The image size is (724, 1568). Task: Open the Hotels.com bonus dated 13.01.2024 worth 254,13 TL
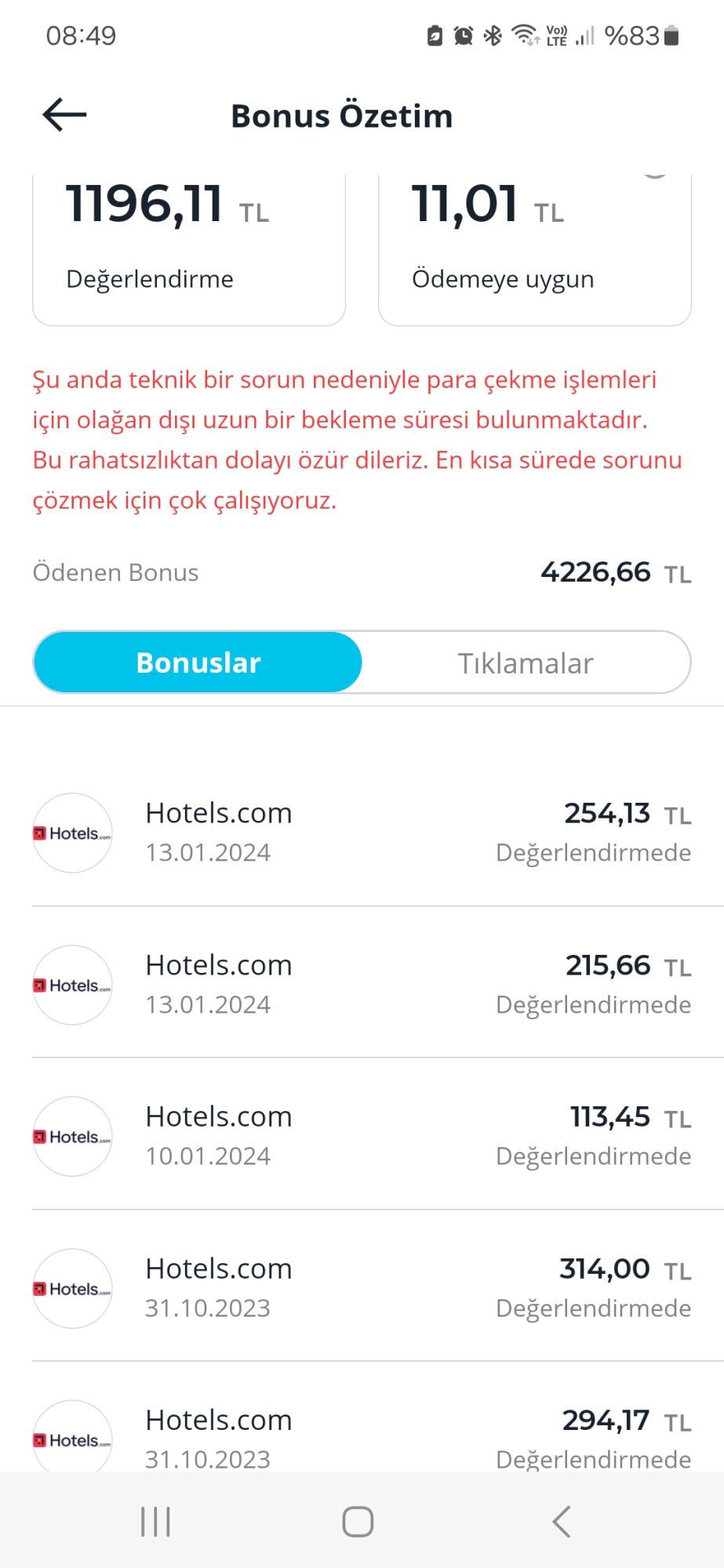(361, 833)
